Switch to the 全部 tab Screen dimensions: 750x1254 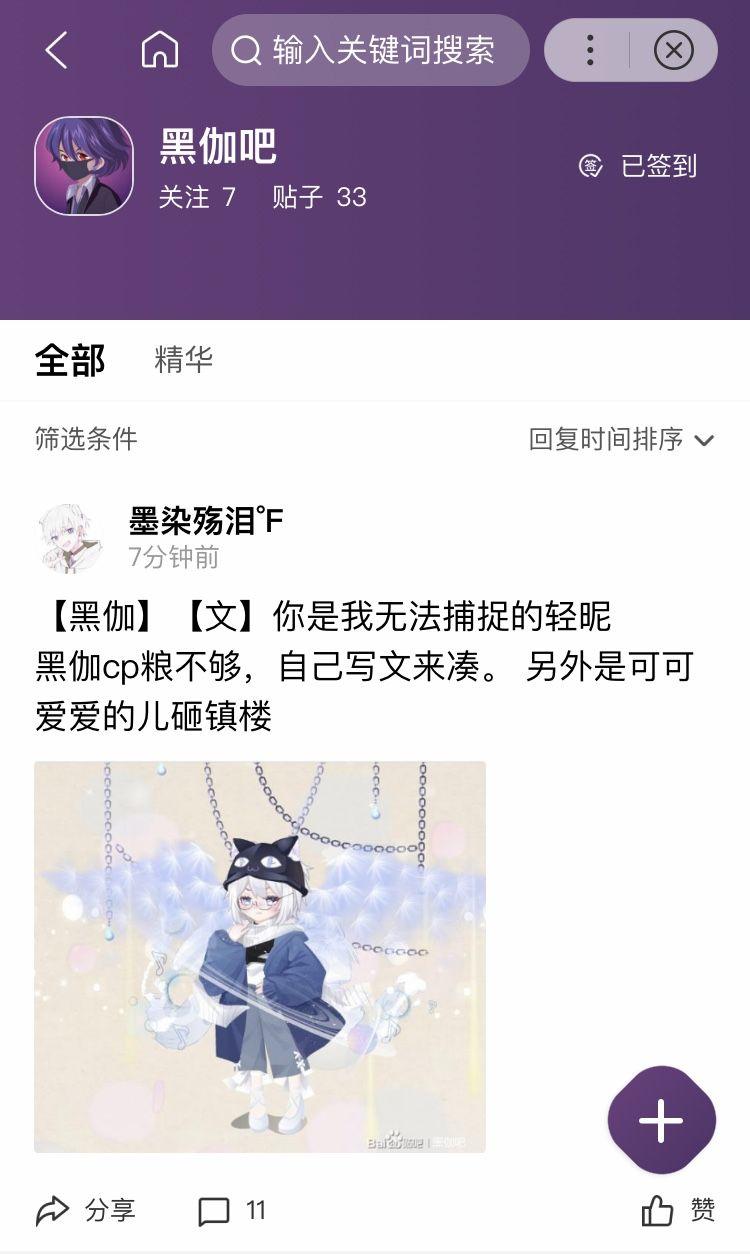pos(70,360)
